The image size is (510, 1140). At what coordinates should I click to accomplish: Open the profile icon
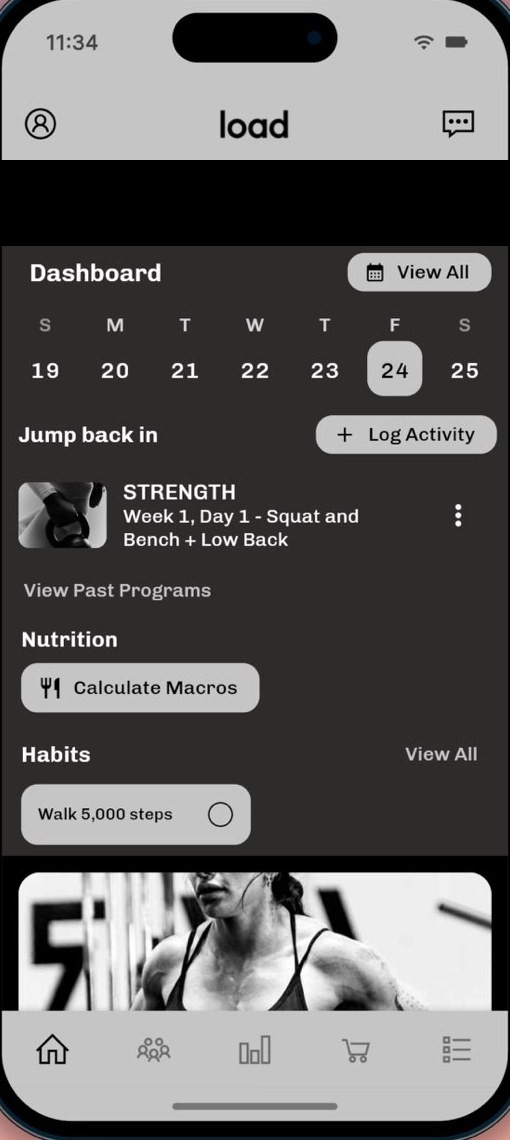[40, 124]
